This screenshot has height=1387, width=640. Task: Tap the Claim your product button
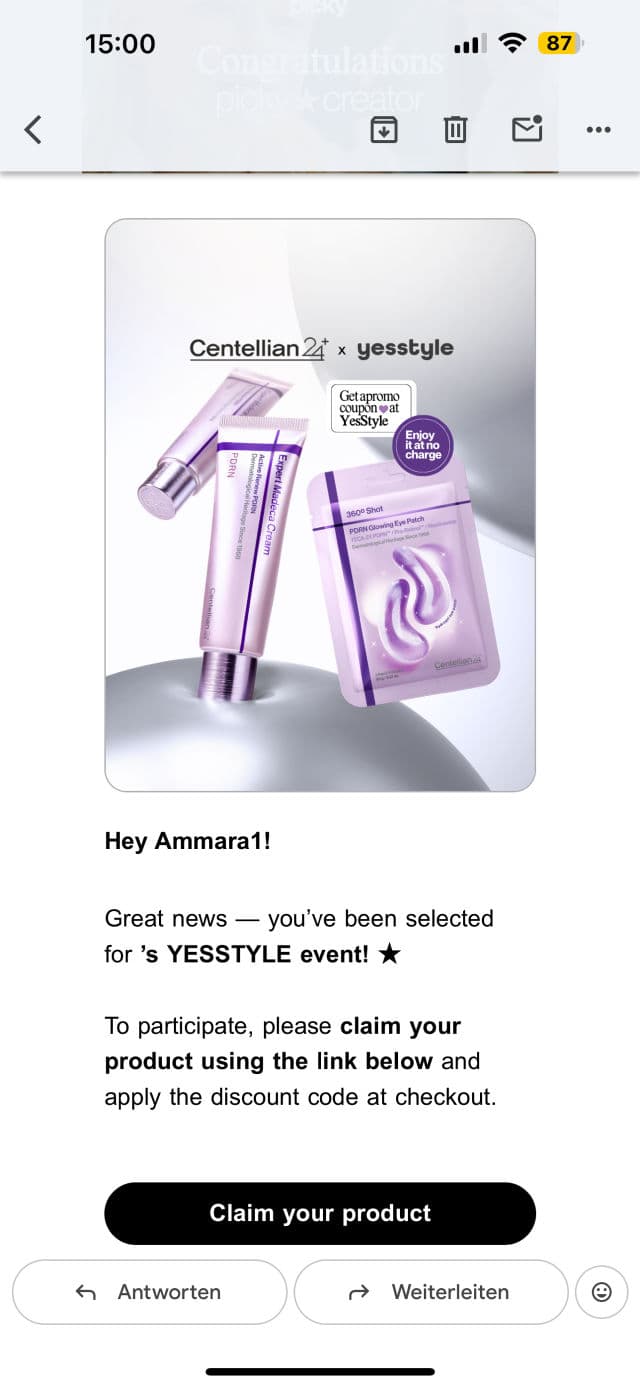coord(320,1213)
